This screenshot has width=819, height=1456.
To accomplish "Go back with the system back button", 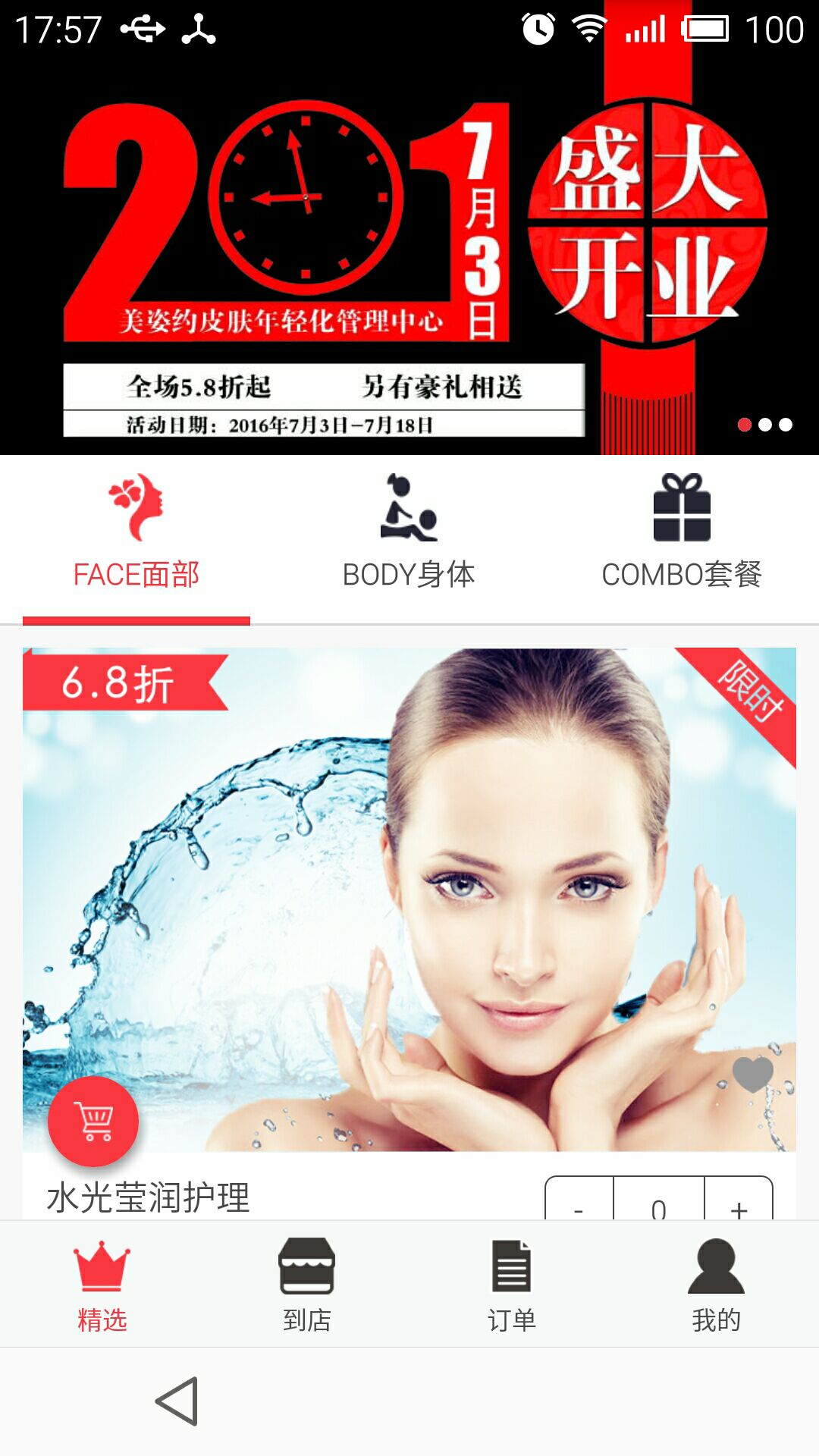I will click(x=177, y=1401).
